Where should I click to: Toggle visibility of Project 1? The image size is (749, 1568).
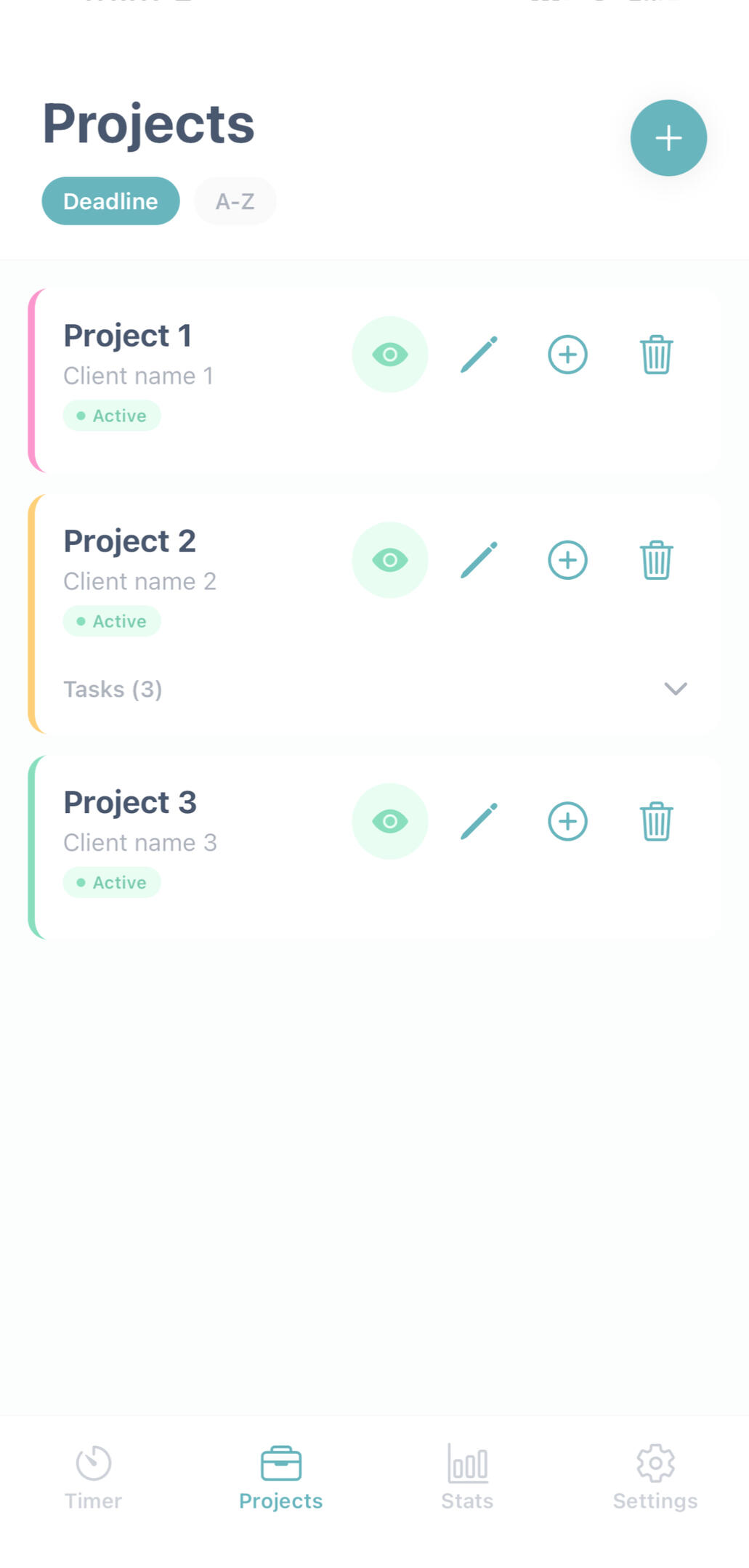390,355
